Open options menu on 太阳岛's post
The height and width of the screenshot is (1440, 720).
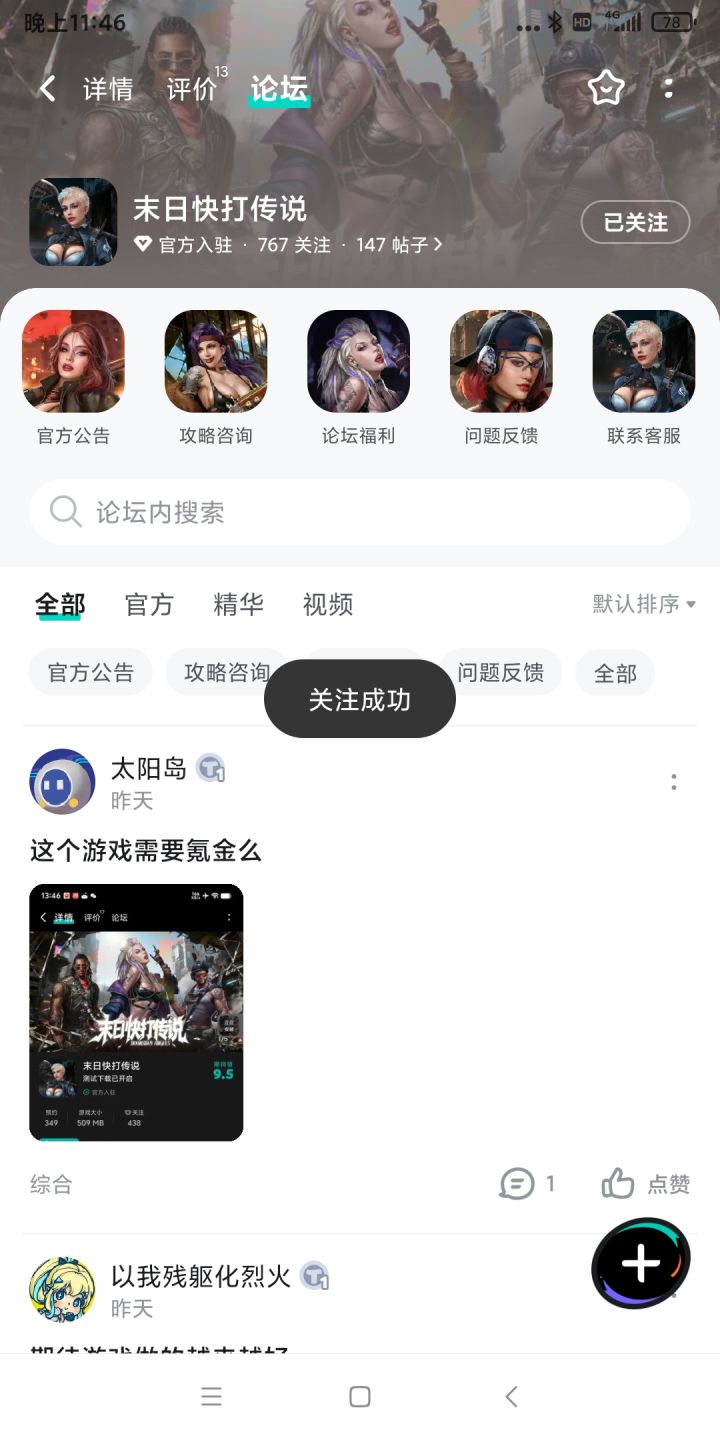pyautogui.click(x=673, y=783)
